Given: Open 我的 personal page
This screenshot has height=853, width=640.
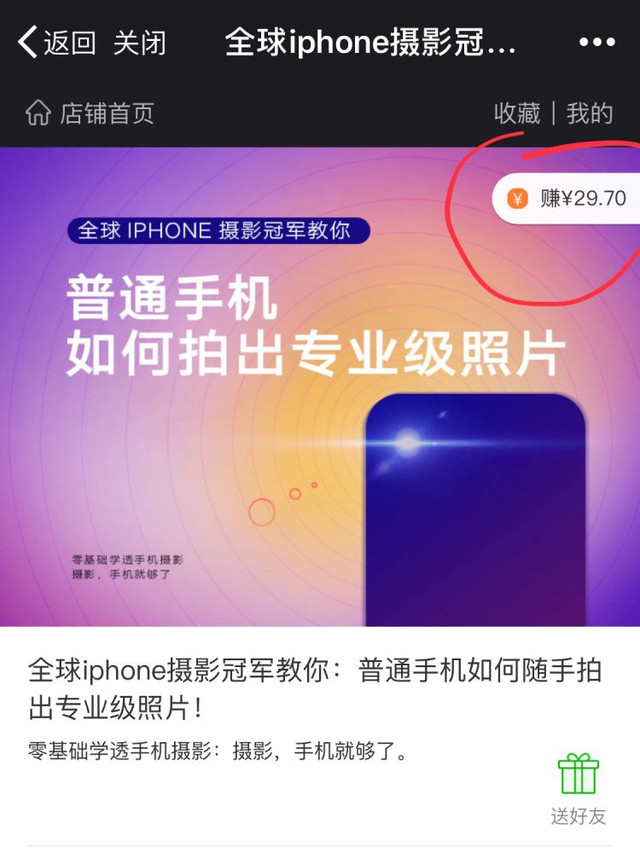Looking at the screenshot, I should click(590, 113).
